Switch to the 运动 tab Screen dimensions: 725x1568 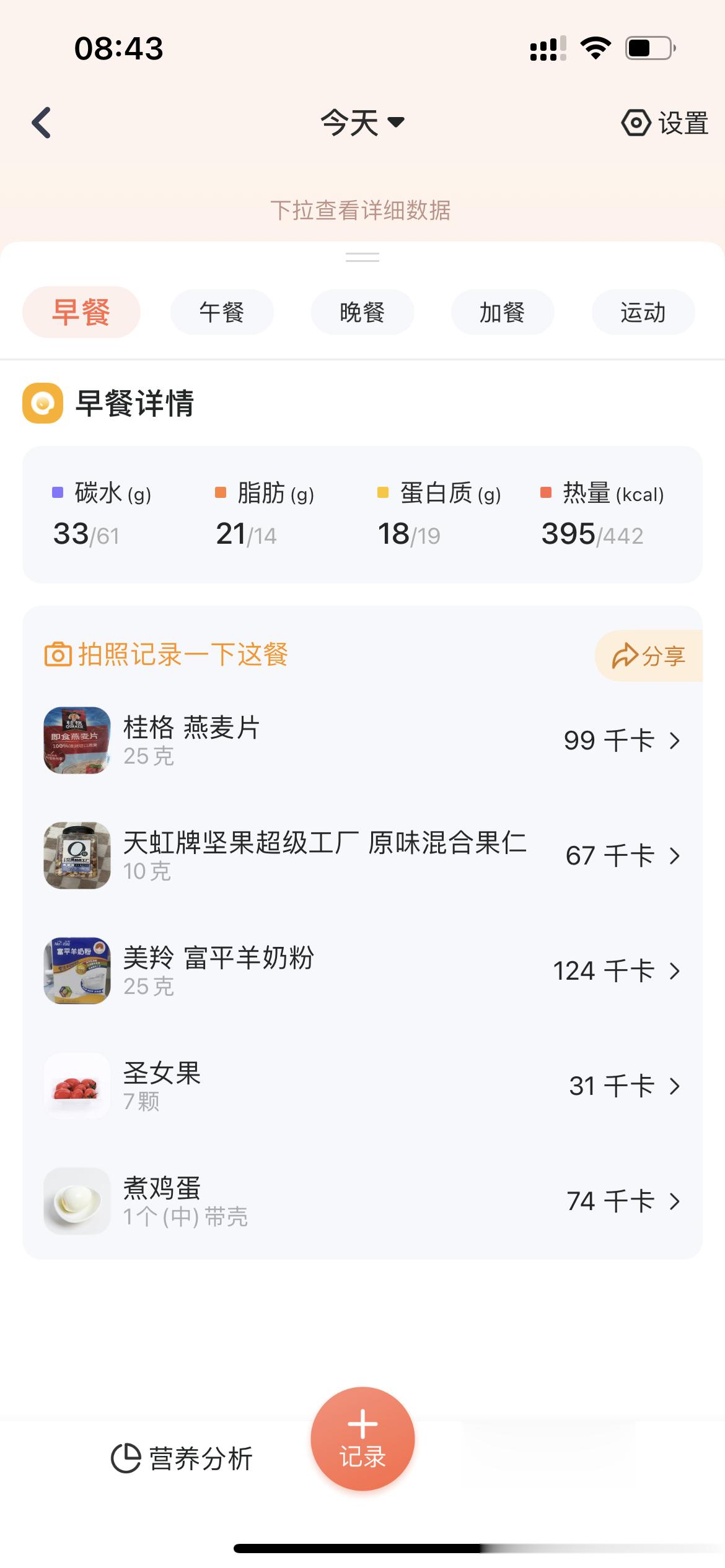tap(643, 312)
